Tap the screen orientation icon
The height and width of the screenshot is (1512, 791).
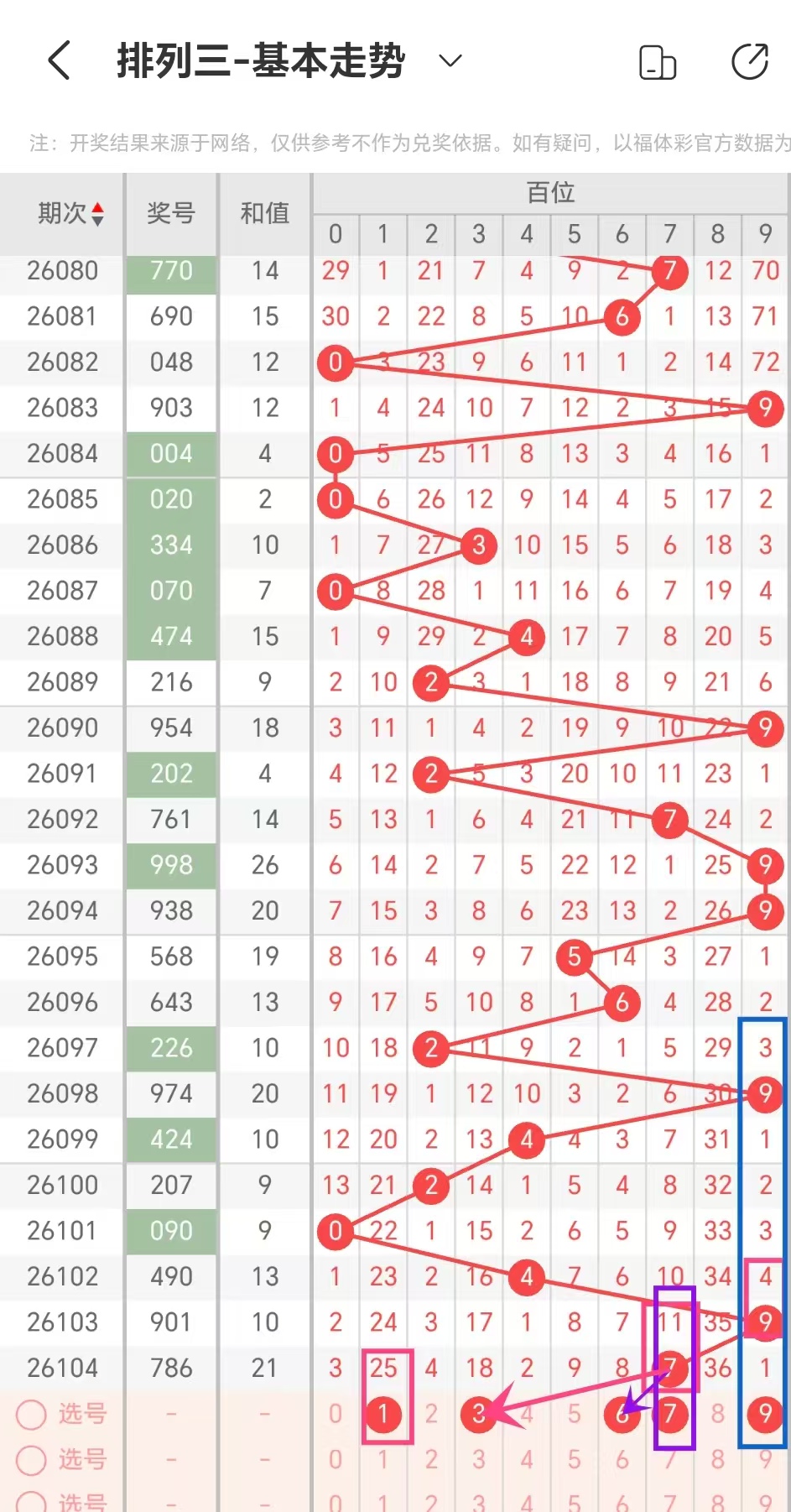pyautogui.click(x=658, y=62)
